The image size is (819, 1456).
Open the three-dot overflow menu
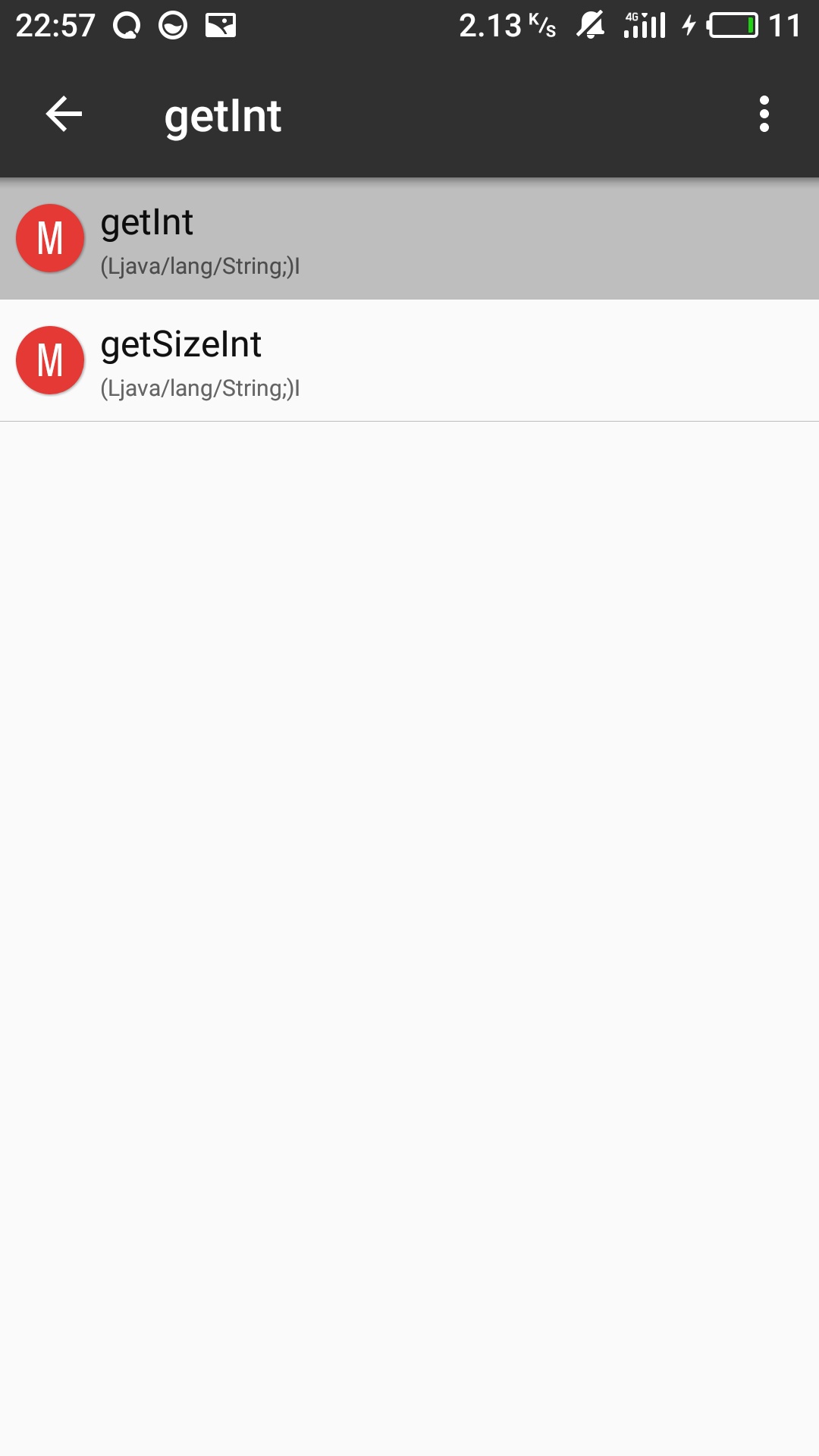[x=764, y=115]
